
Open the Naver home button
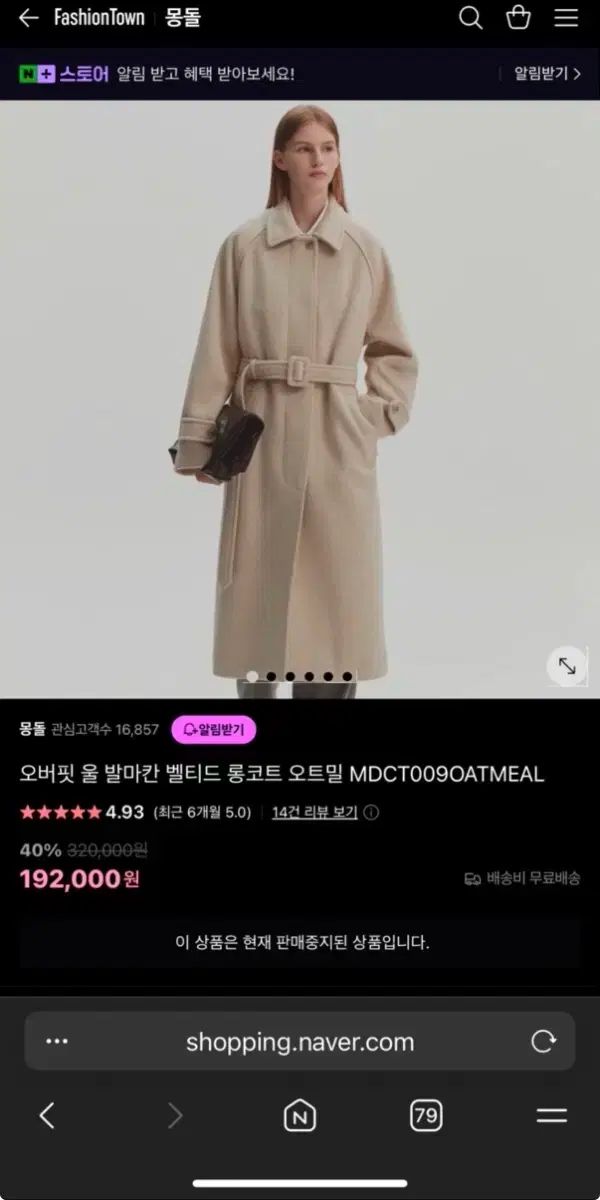click(x=299, y=1116)
